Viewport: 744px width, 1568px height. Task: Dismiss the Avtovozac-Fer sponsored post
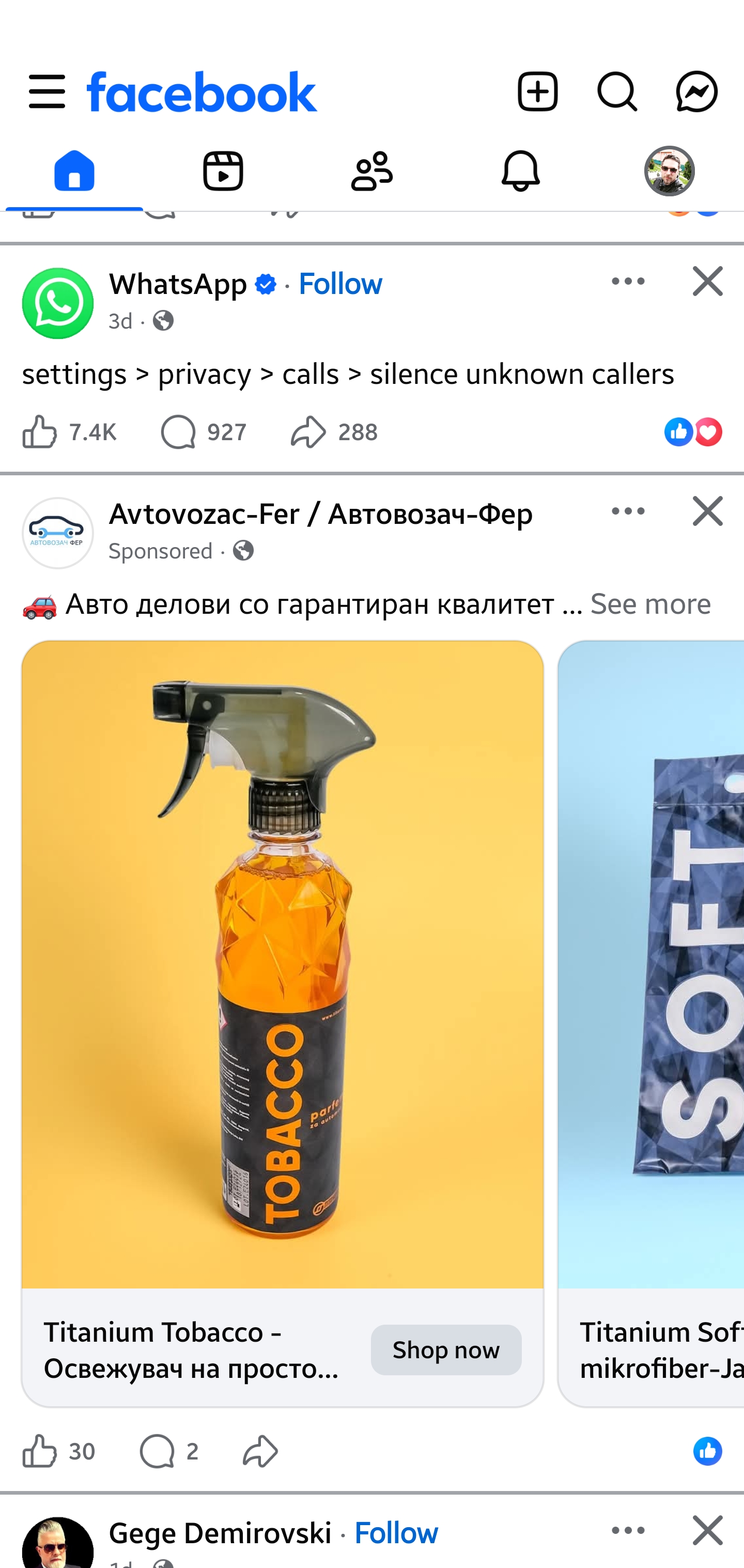[x=707, y=511]
